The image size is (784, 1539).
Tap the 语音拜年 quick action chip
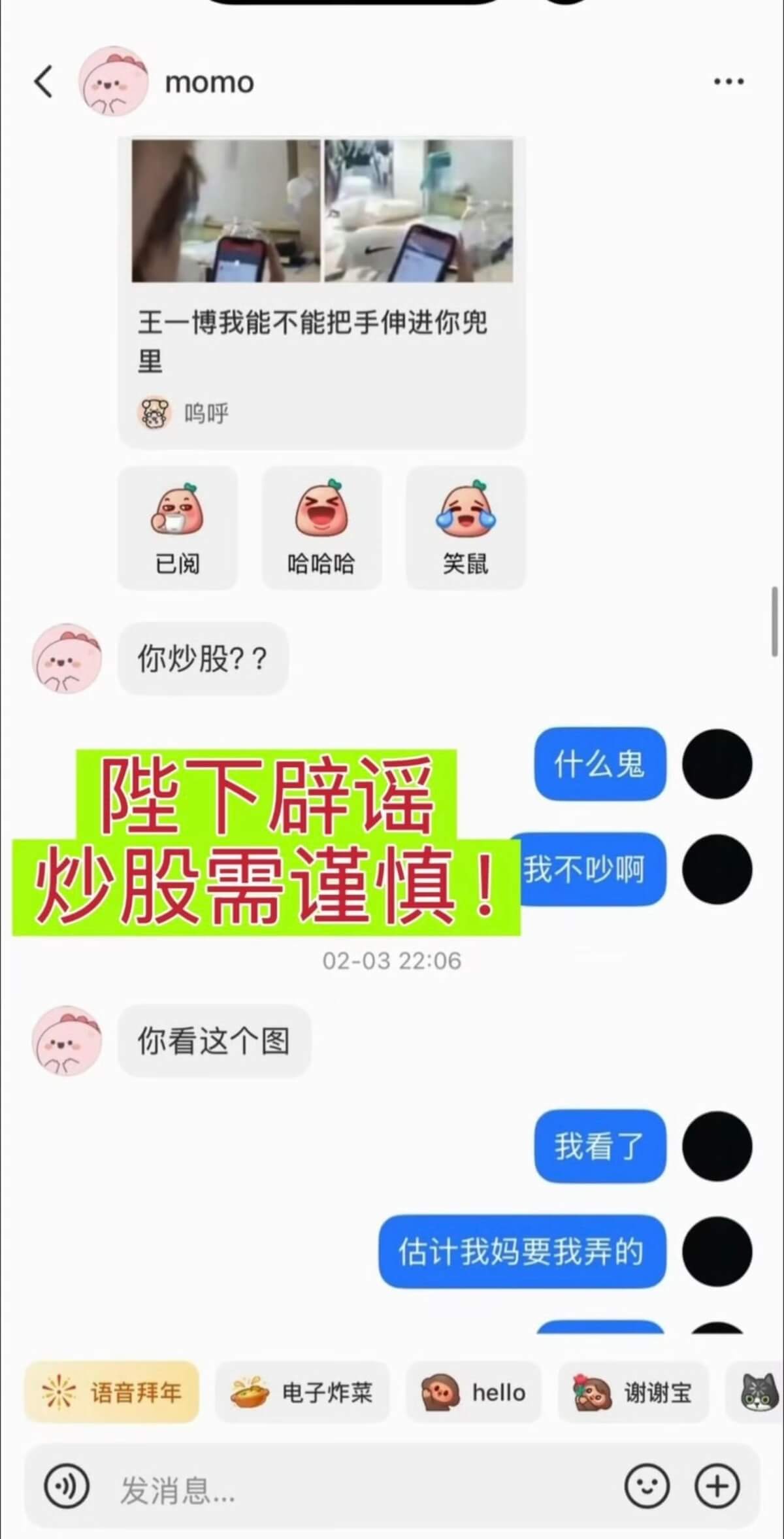coord(112,1393)
